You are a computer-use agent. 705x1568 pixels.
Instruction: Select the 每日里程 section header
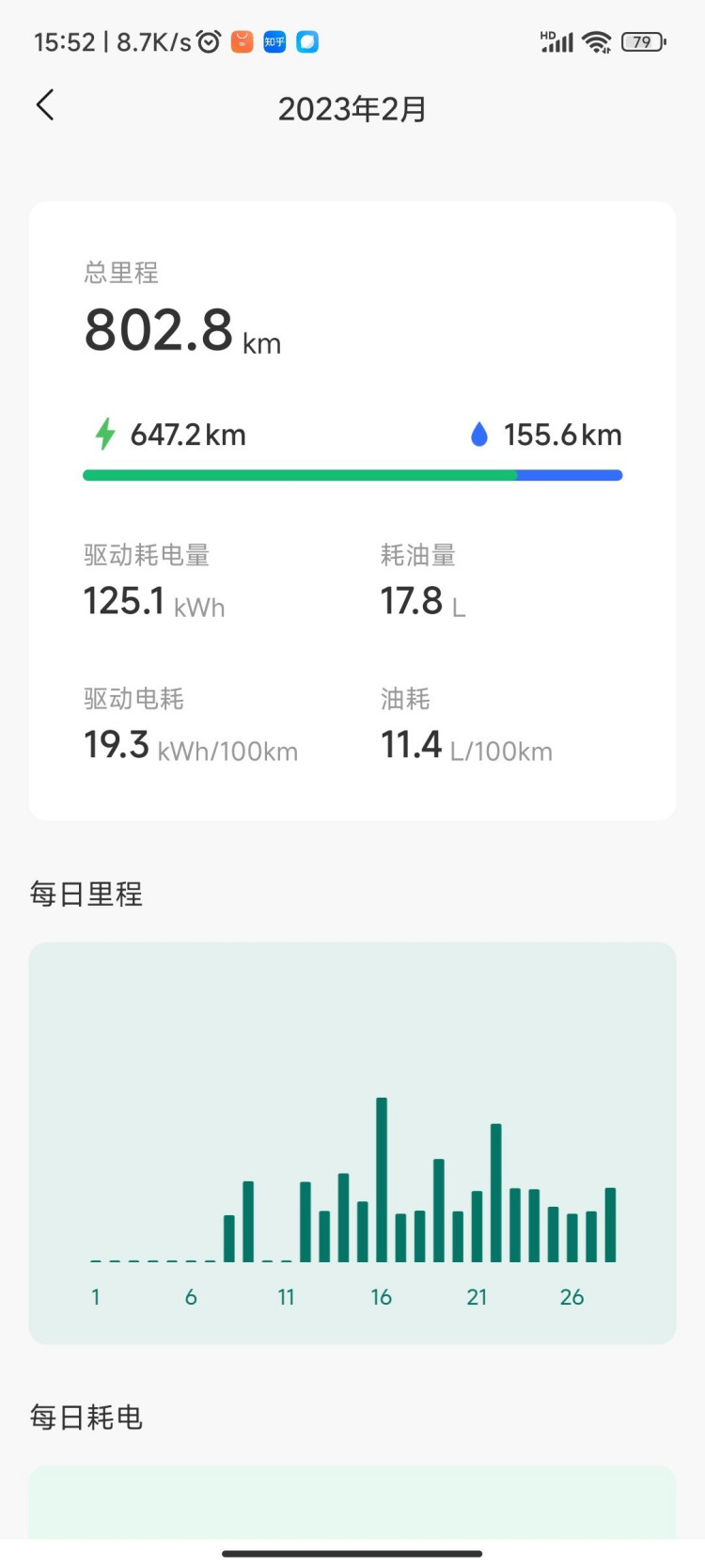[86, 895]
